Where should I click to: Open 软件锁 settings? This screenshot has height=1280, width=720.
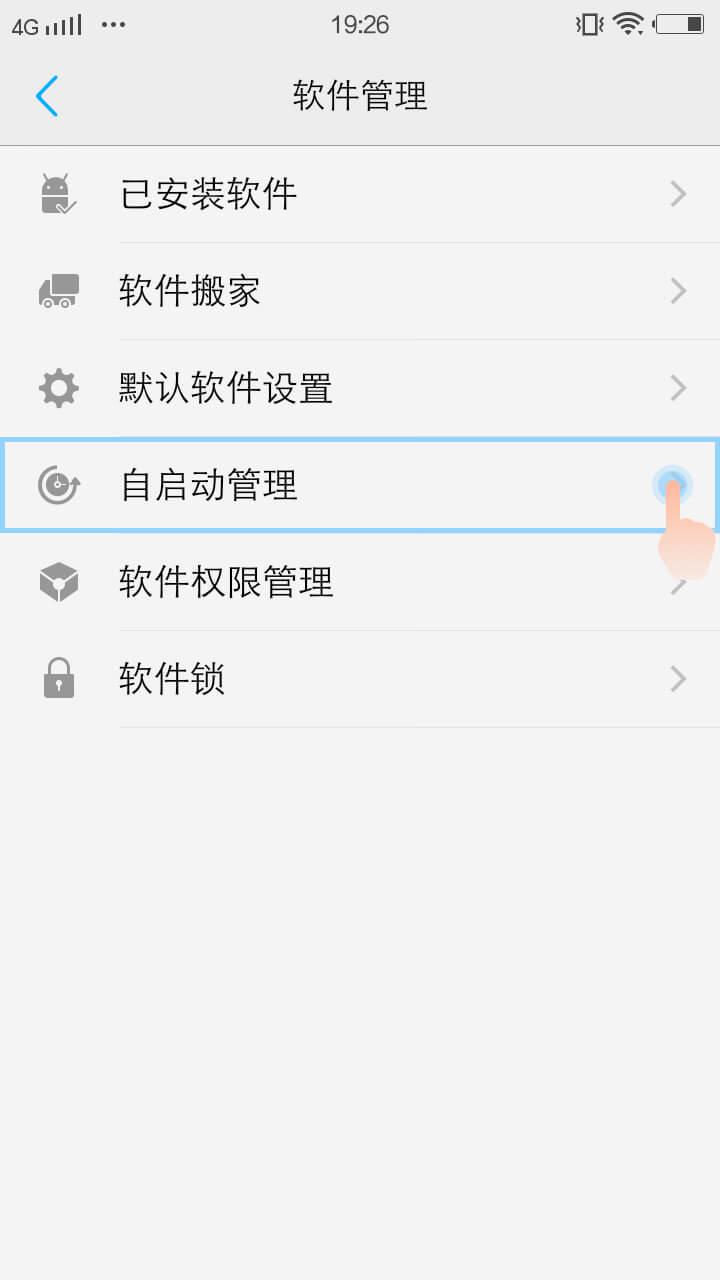click(x=360, y=679)
